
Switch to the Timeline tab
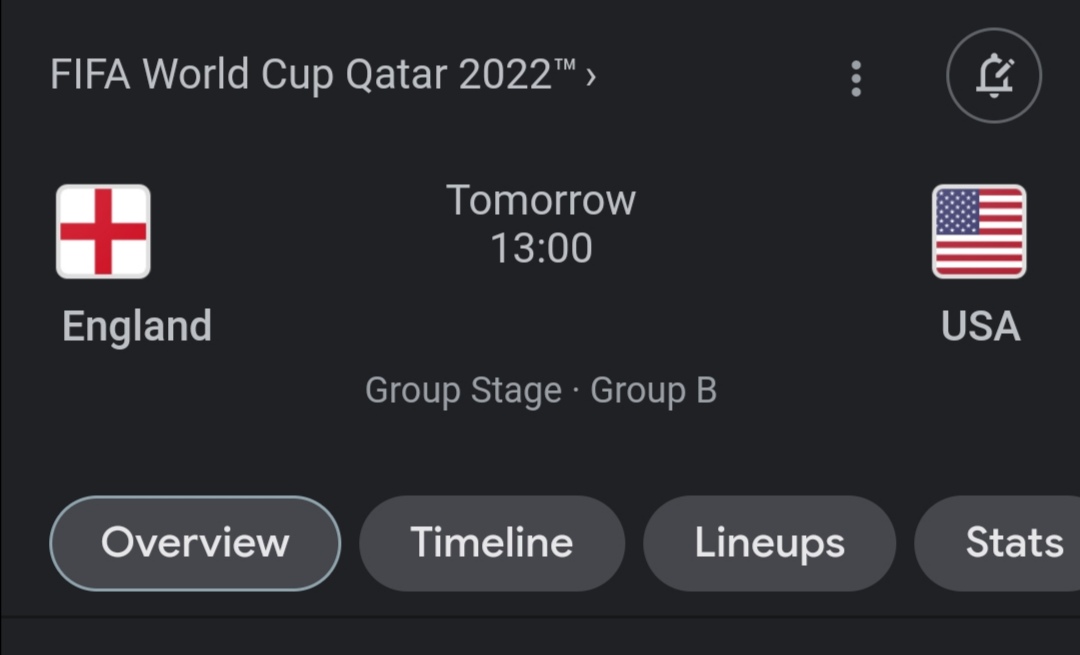[x=492, y=543]
